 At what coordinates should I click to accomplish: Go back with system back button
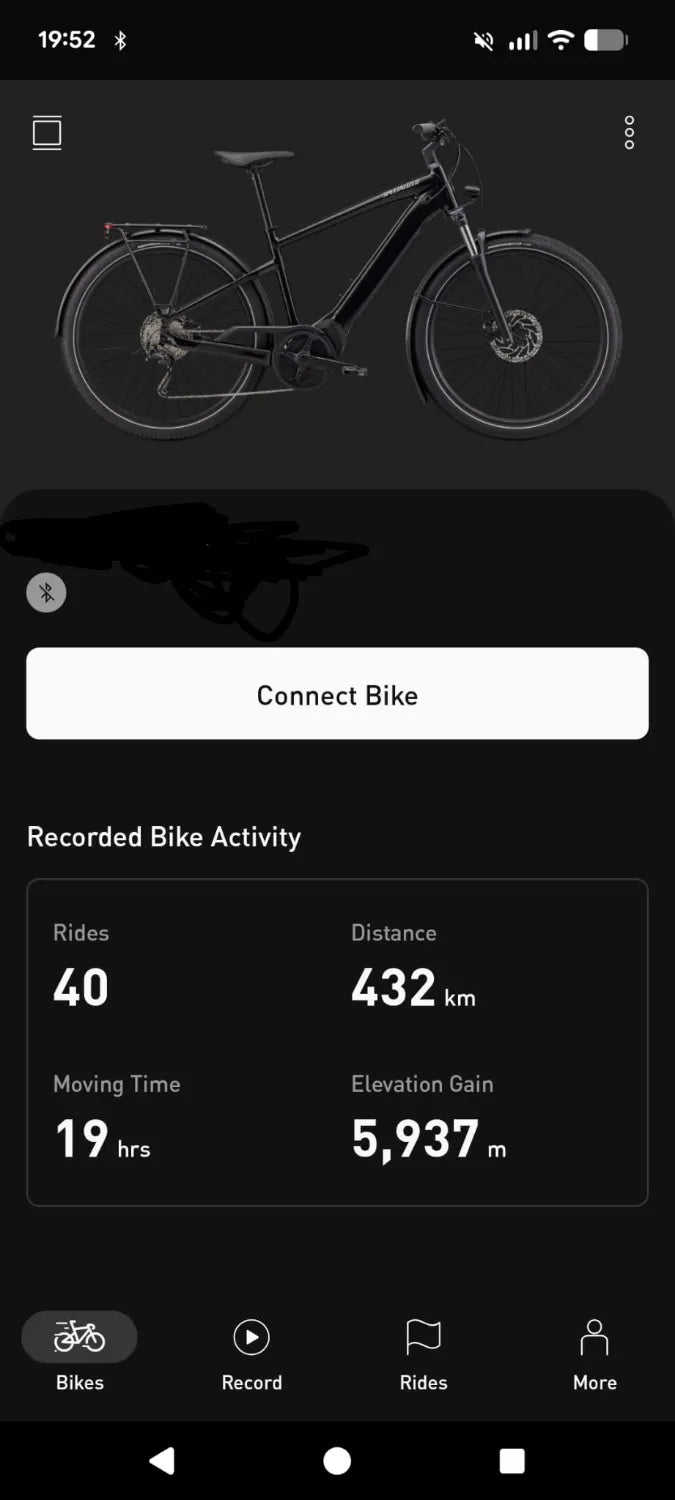pyautogui.click(x=162, y=1461)
